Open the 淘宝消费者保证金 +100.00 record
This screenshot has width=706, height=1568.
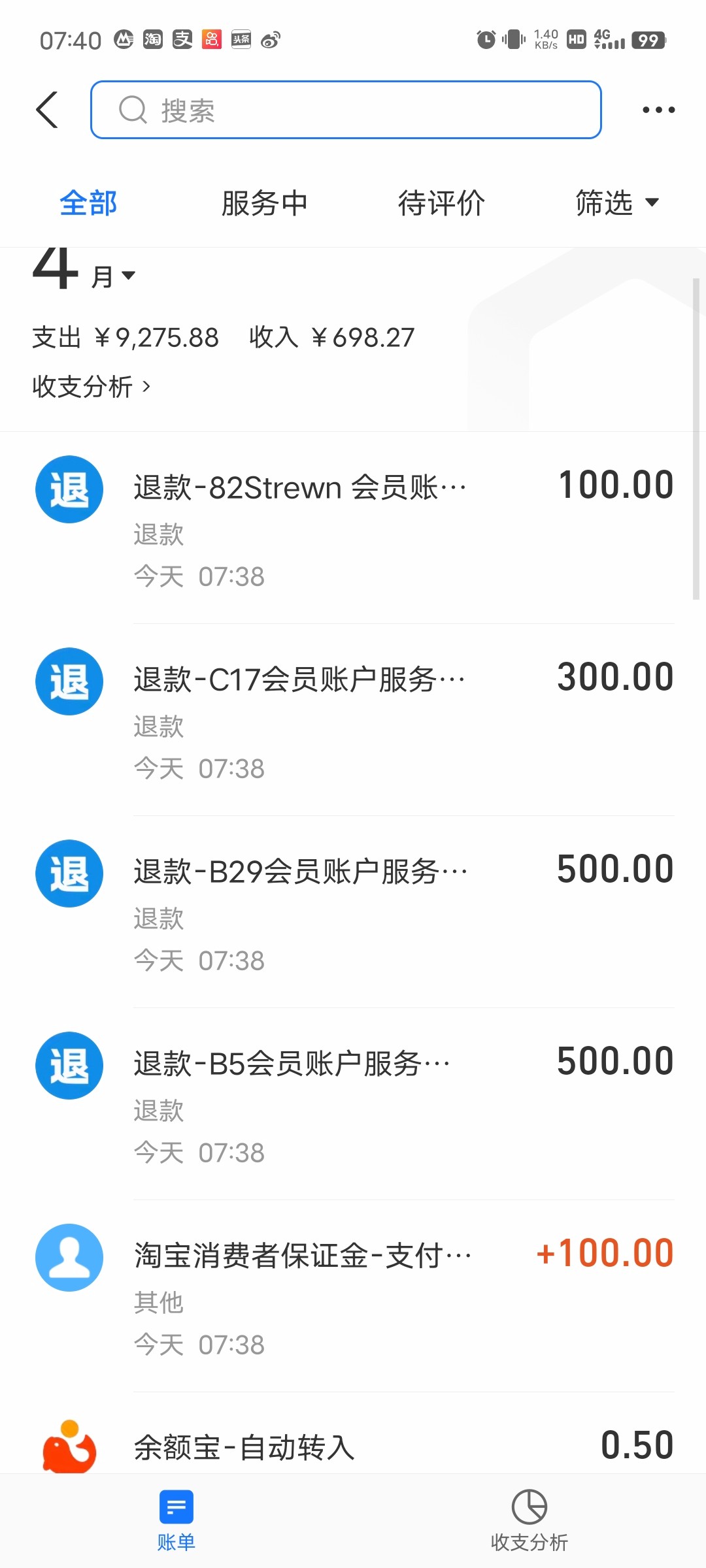pyautogui.click(x=353, y=1295)
